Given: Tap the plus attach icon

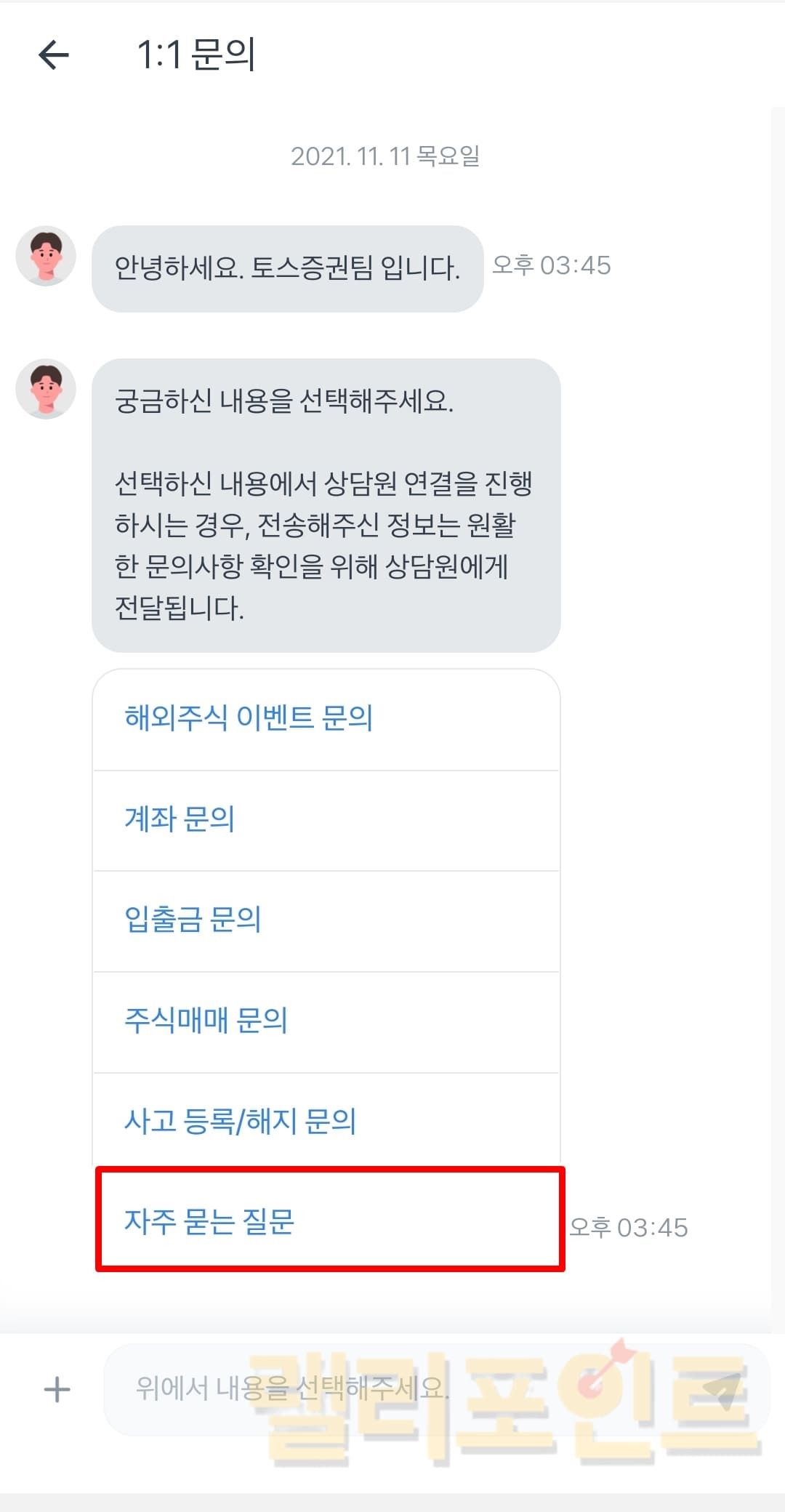Looking at the screenshot, I should pos(57,1390).
